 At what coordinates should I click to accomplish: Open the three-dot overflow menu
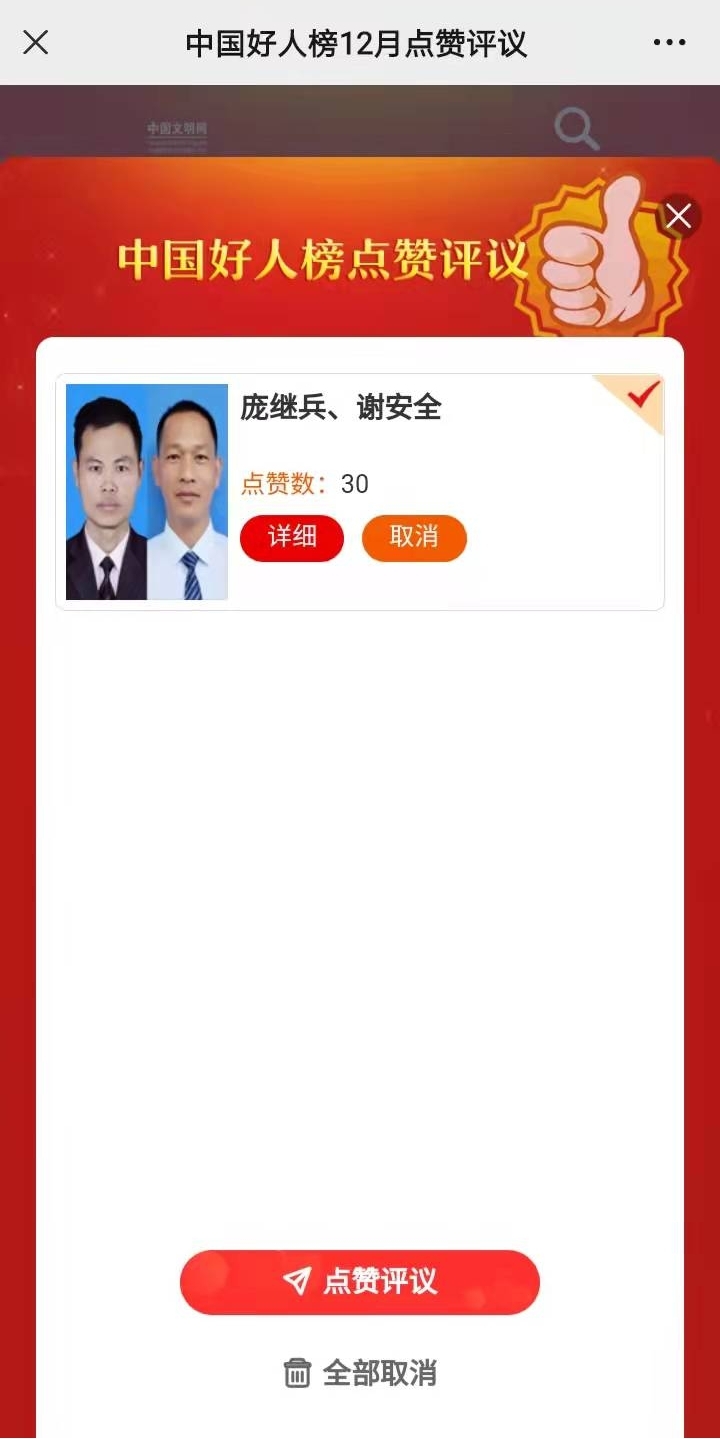coord(669,43)
